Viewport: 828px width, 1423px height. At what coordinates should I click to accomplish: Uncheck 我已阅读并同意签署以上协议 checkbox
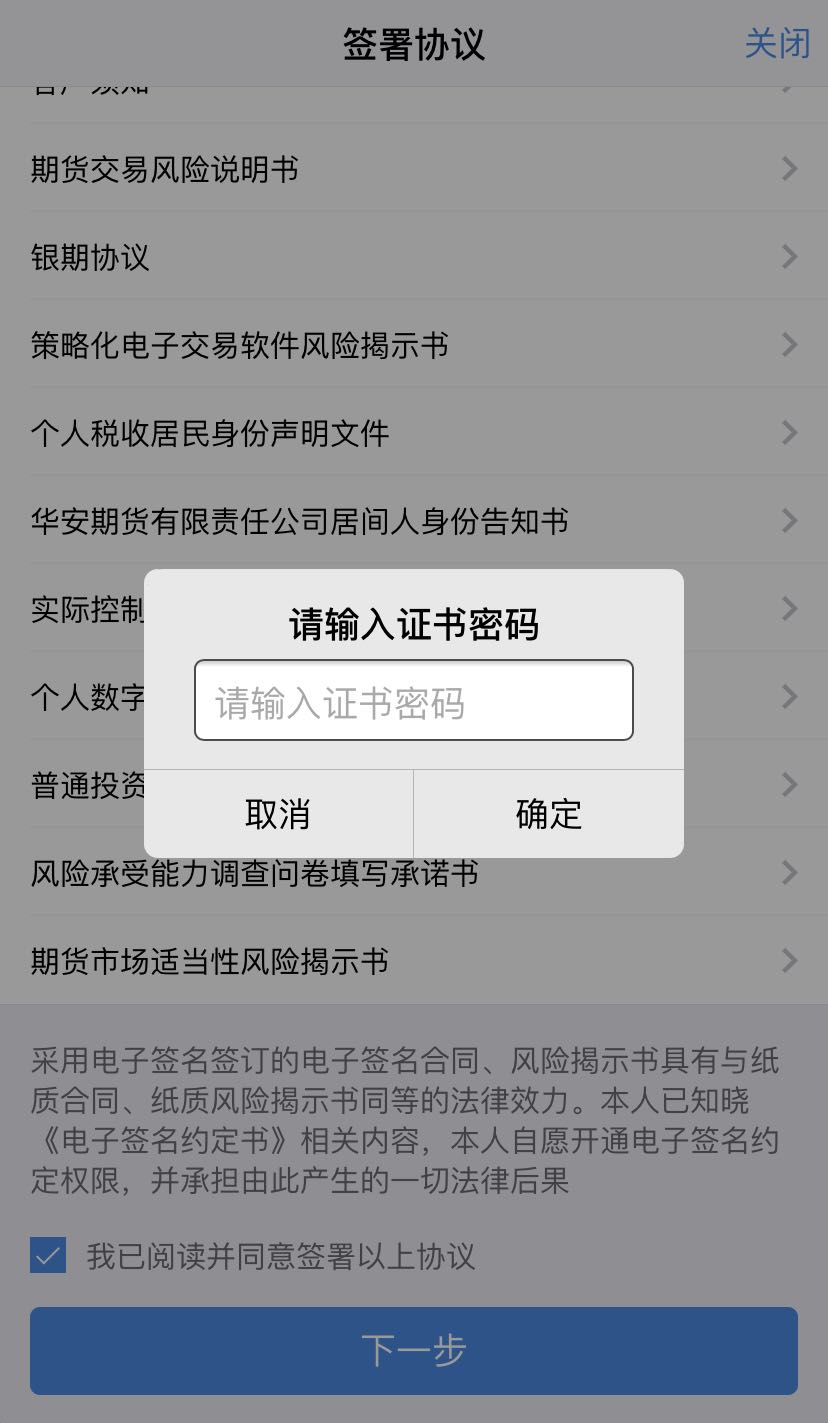pos(48,1255)
